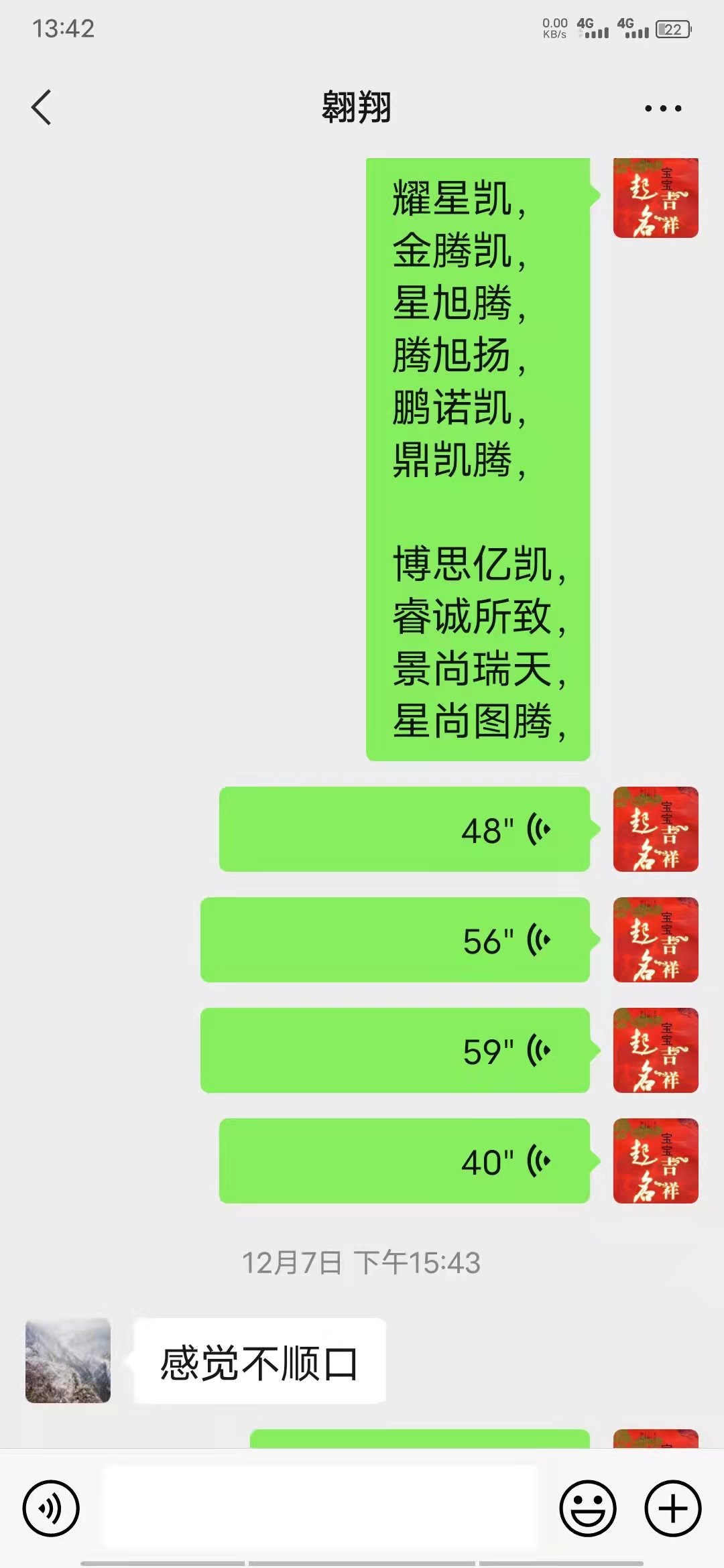Open the plus attachment menu

tap(672, 1509)
